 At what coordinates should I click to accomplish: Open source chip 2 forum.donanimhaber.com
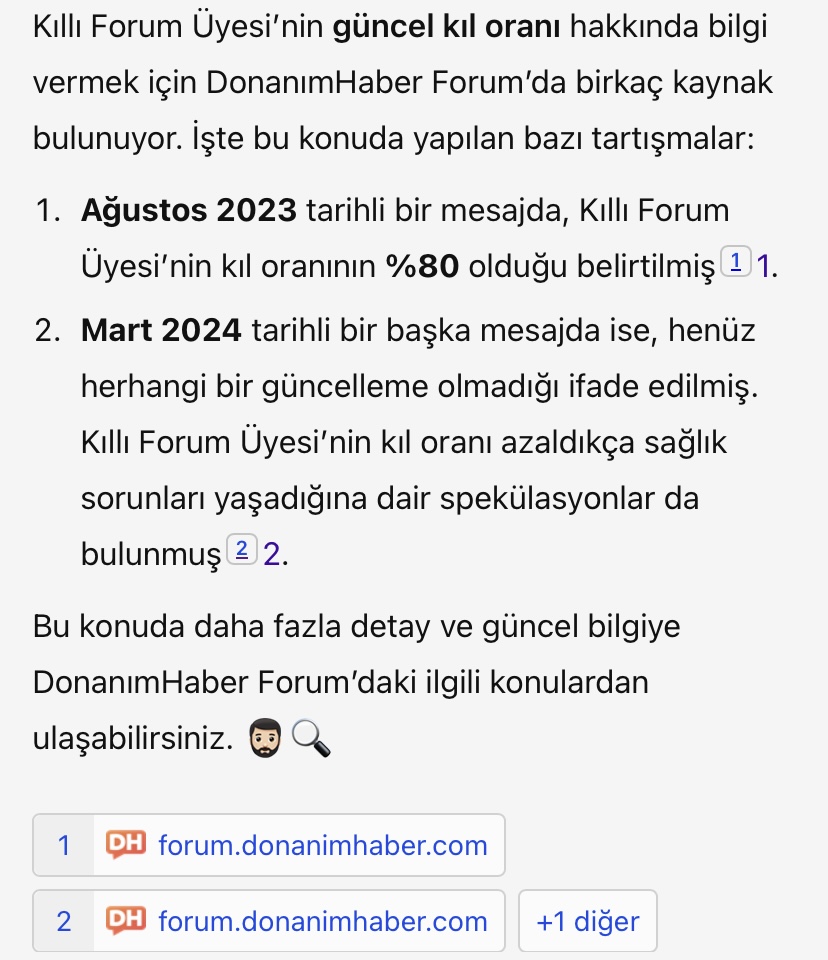click(268, 921)
